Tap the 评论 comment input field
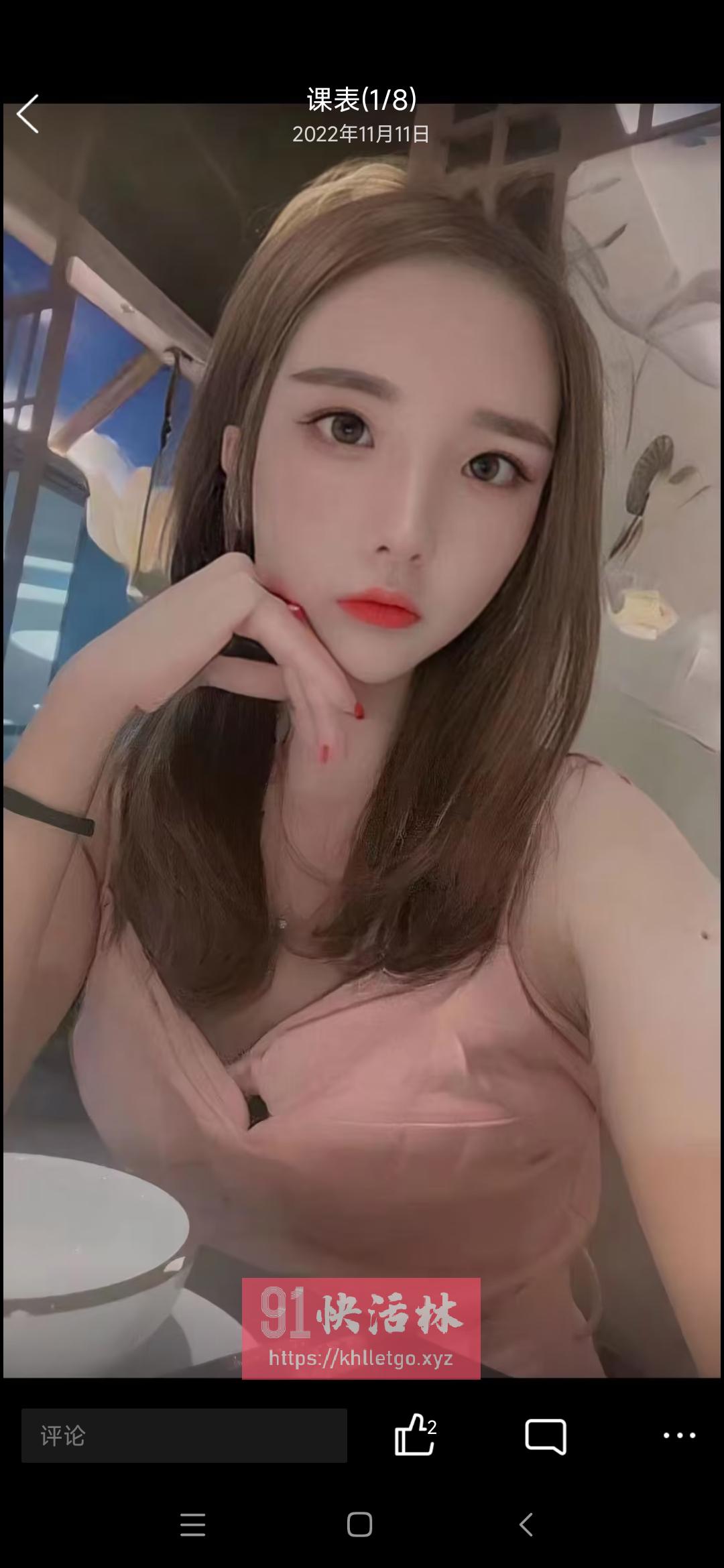The height and width of the screenshot is (1568, 724). tap(184, 1435)
